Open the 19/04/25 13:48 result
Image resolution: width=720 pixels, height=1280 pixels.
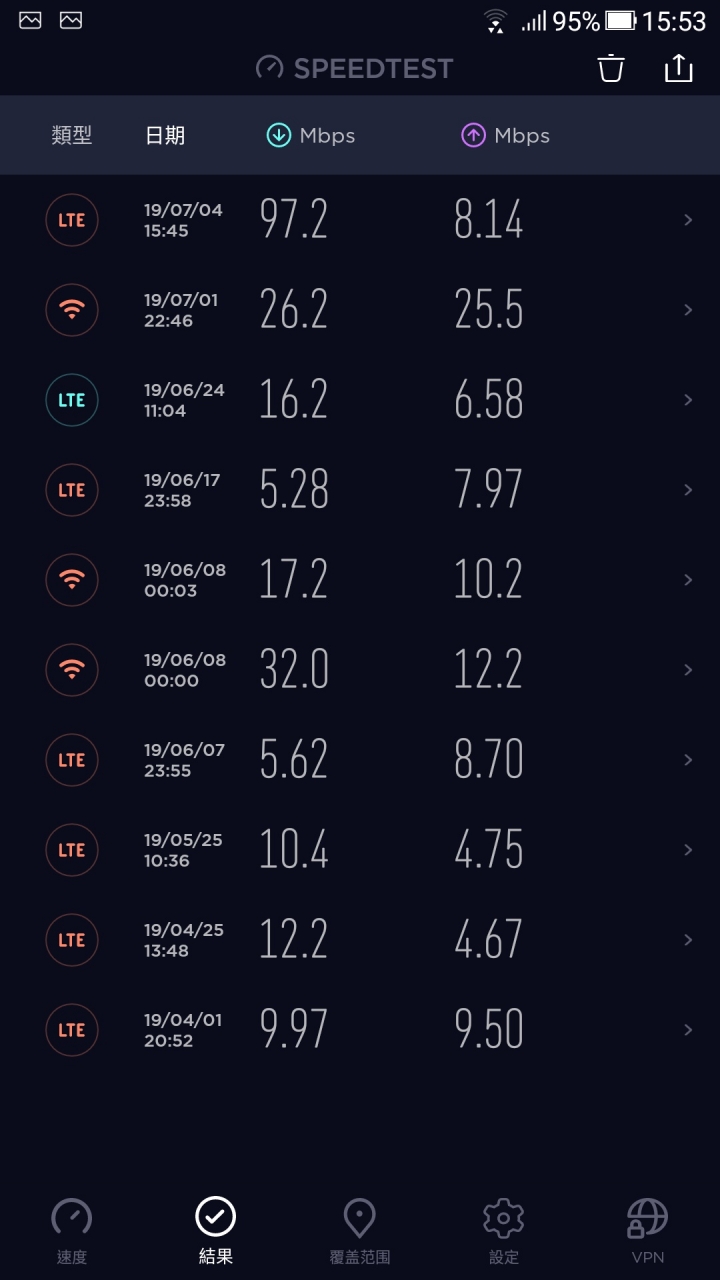[360, 940]
